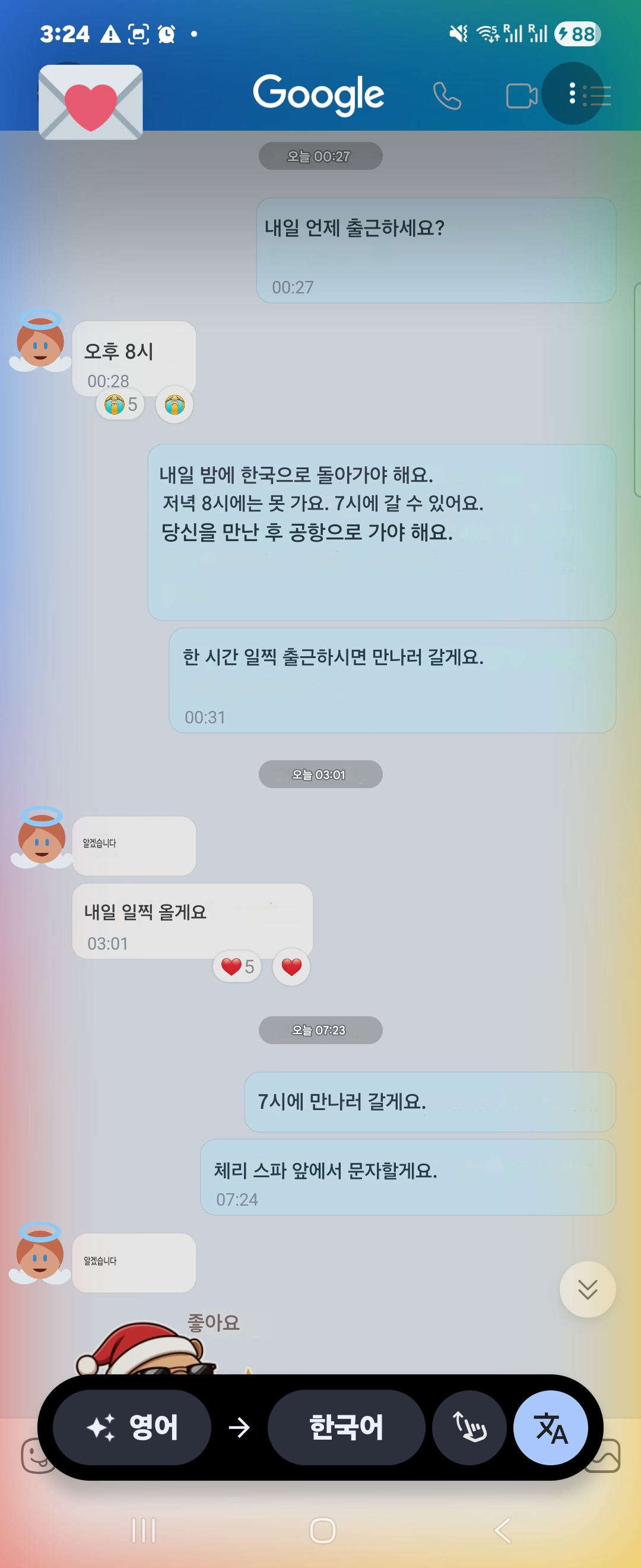This screenshot has width=641, height=1568.
Task: Change source language 영어
Action: pyautogui.click(x=132, y=1427)
